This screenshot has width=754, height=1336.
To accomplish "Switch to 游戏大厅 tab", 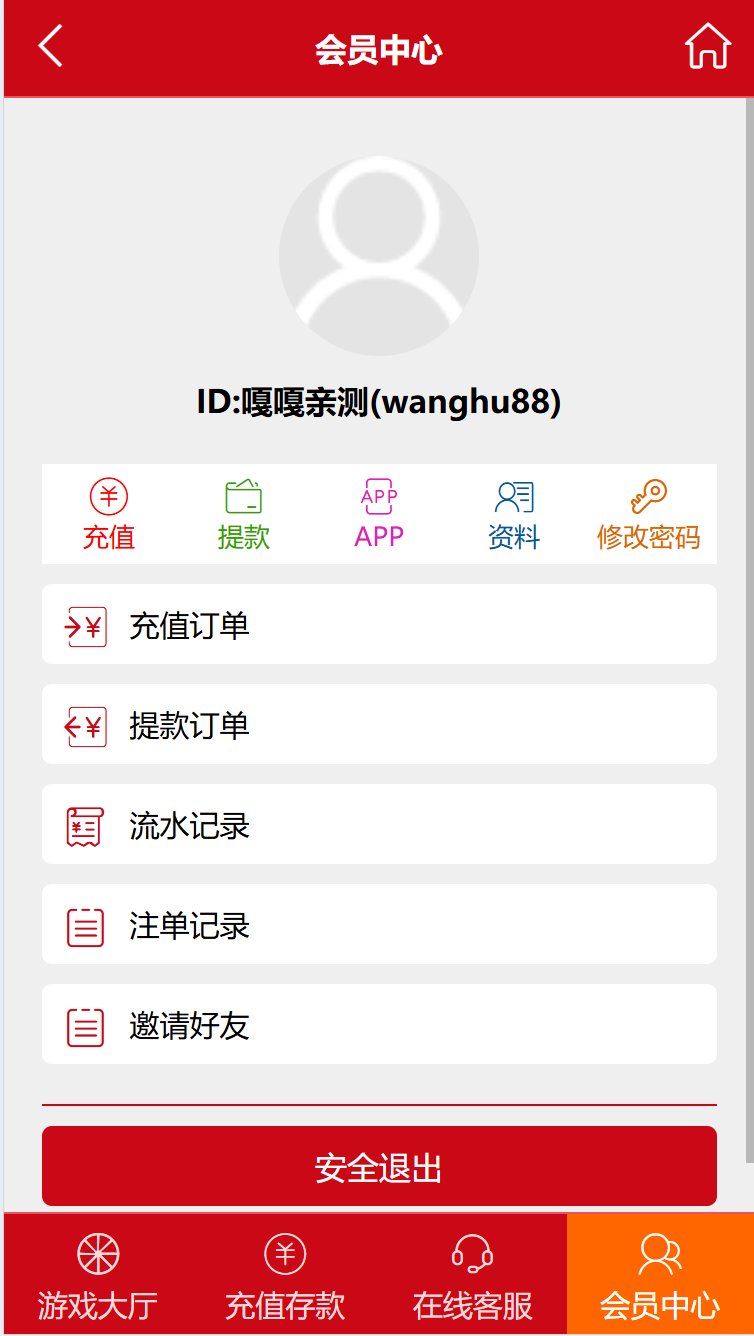I will (98, 1275).
